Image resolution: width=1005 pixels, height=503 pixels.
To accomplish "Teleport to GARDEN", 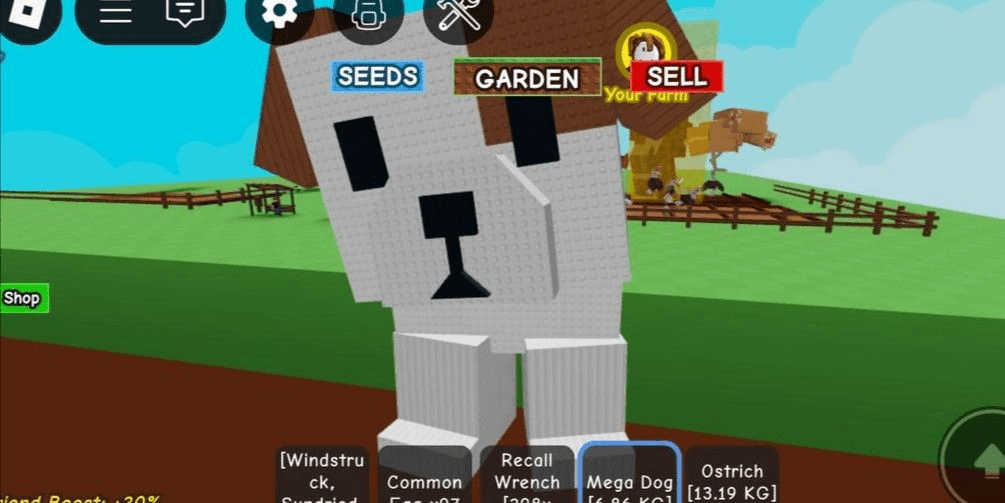I will click(527, 79).
